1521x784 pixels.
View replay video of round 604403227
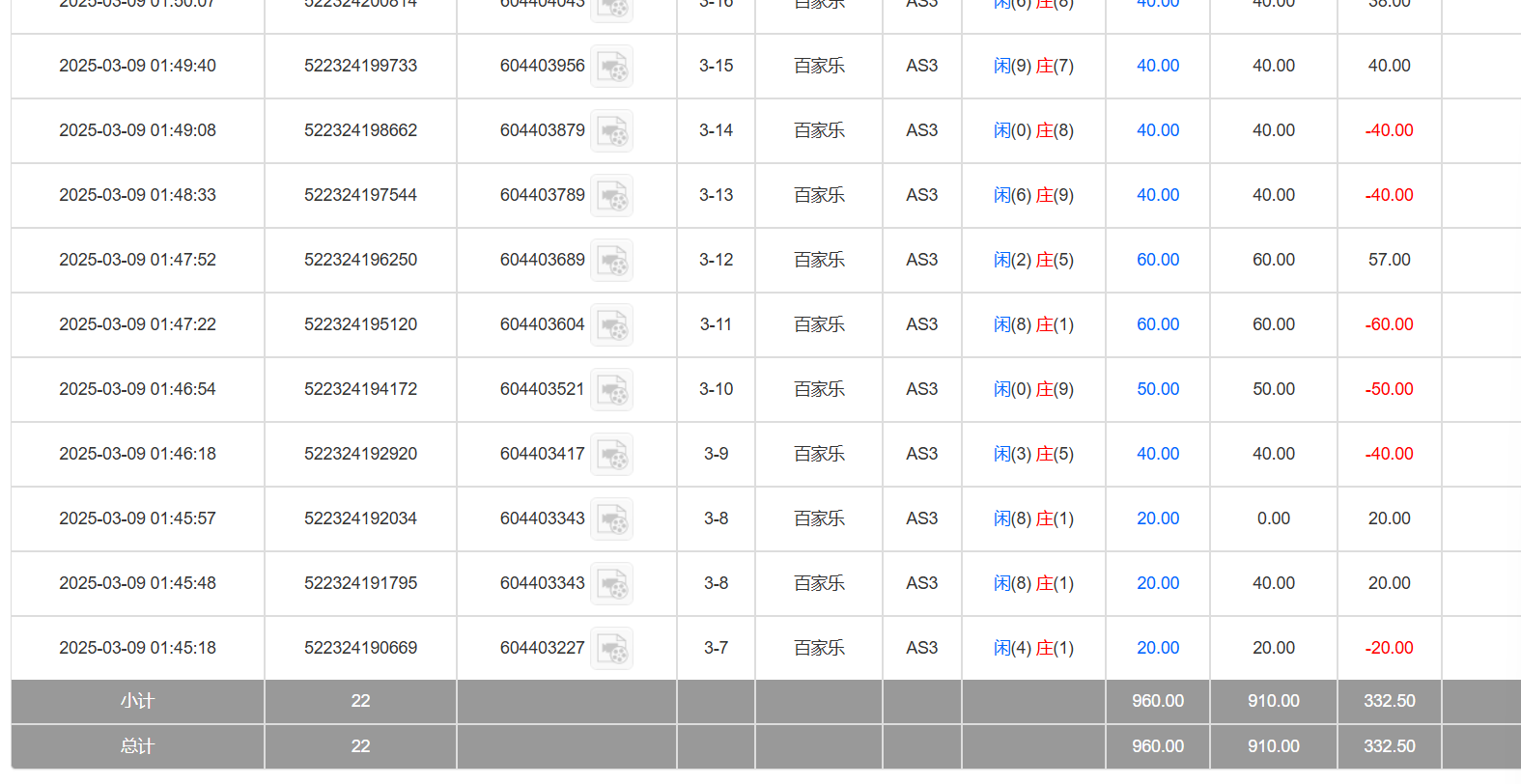click(x=611, y=649)
